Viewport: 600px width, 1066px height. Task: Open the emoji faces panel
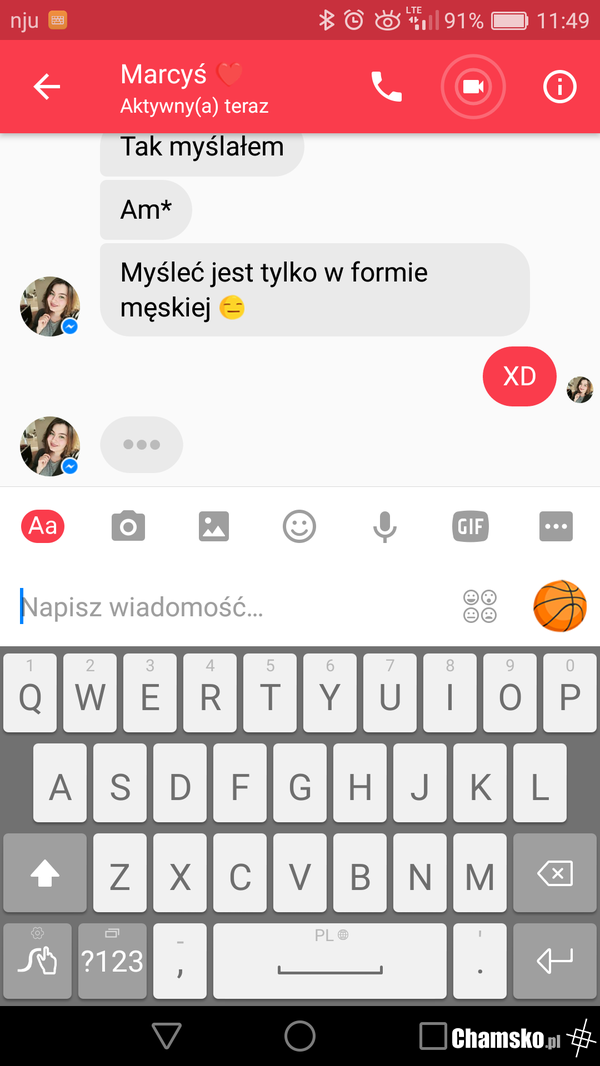pos(480,606)
